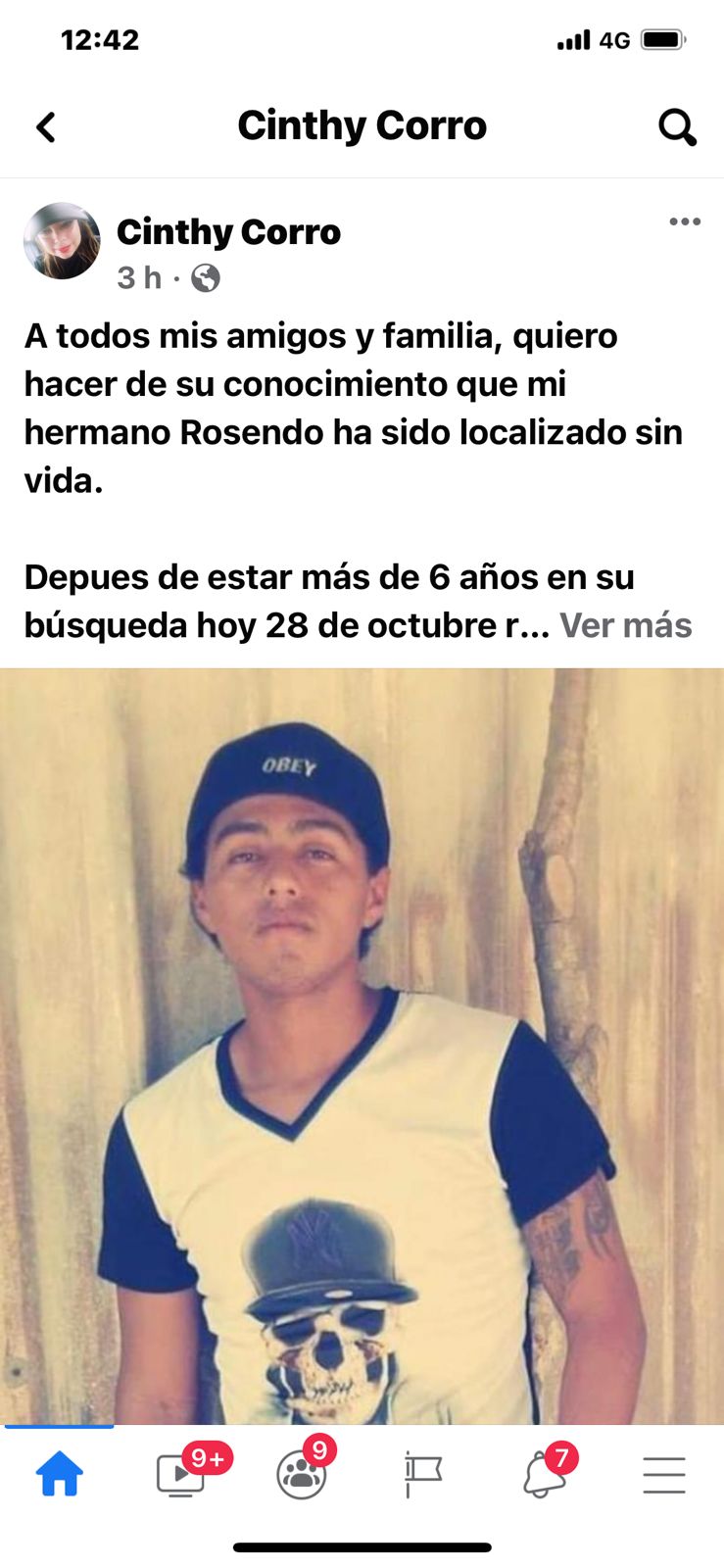This screenshot has height=1568, width=724.
Task: Open the Video tab with 9+ badge
Action: (x=182, y=1474)
